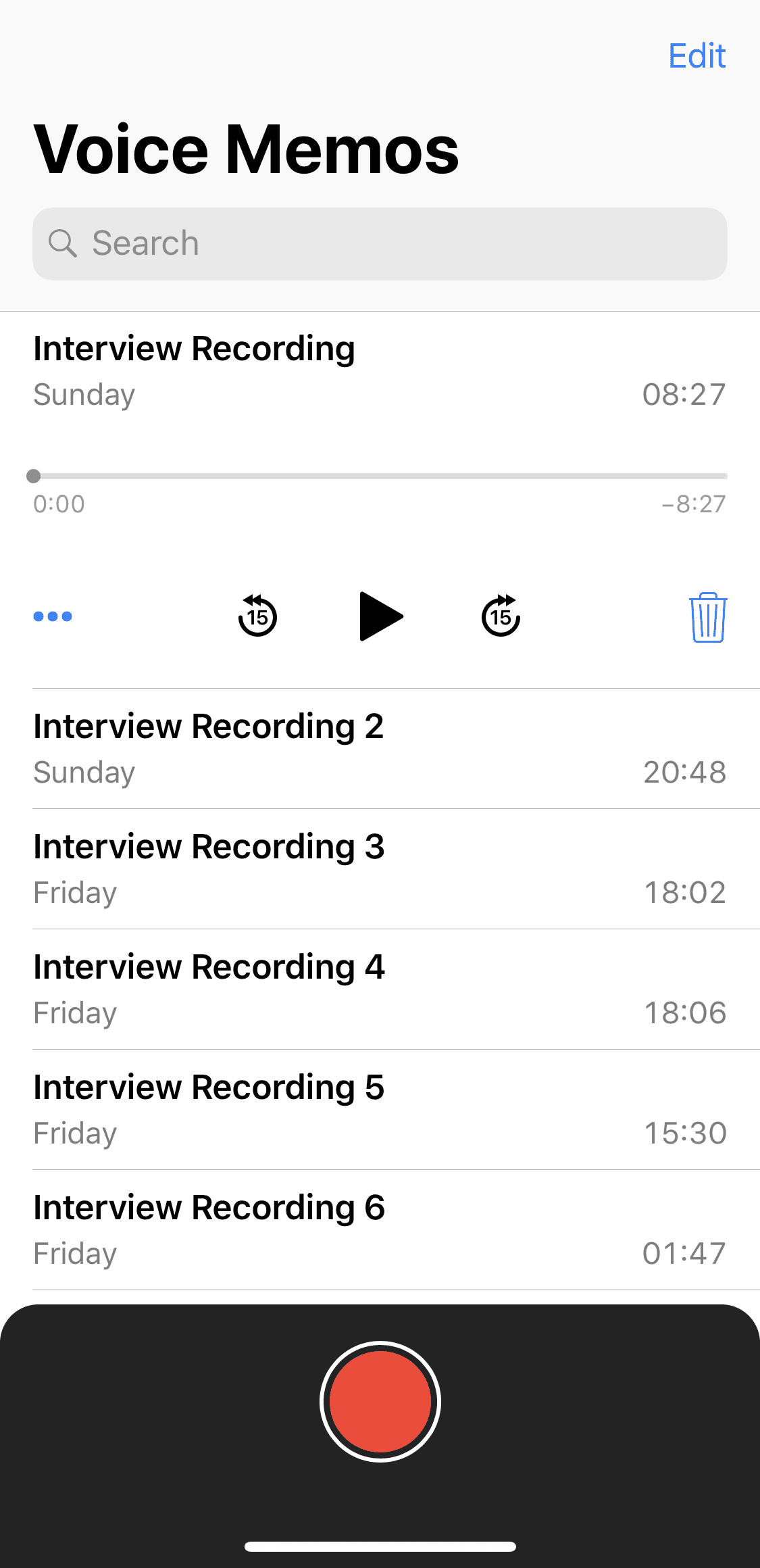Start a new recording with the red button

coord(380,1401)
